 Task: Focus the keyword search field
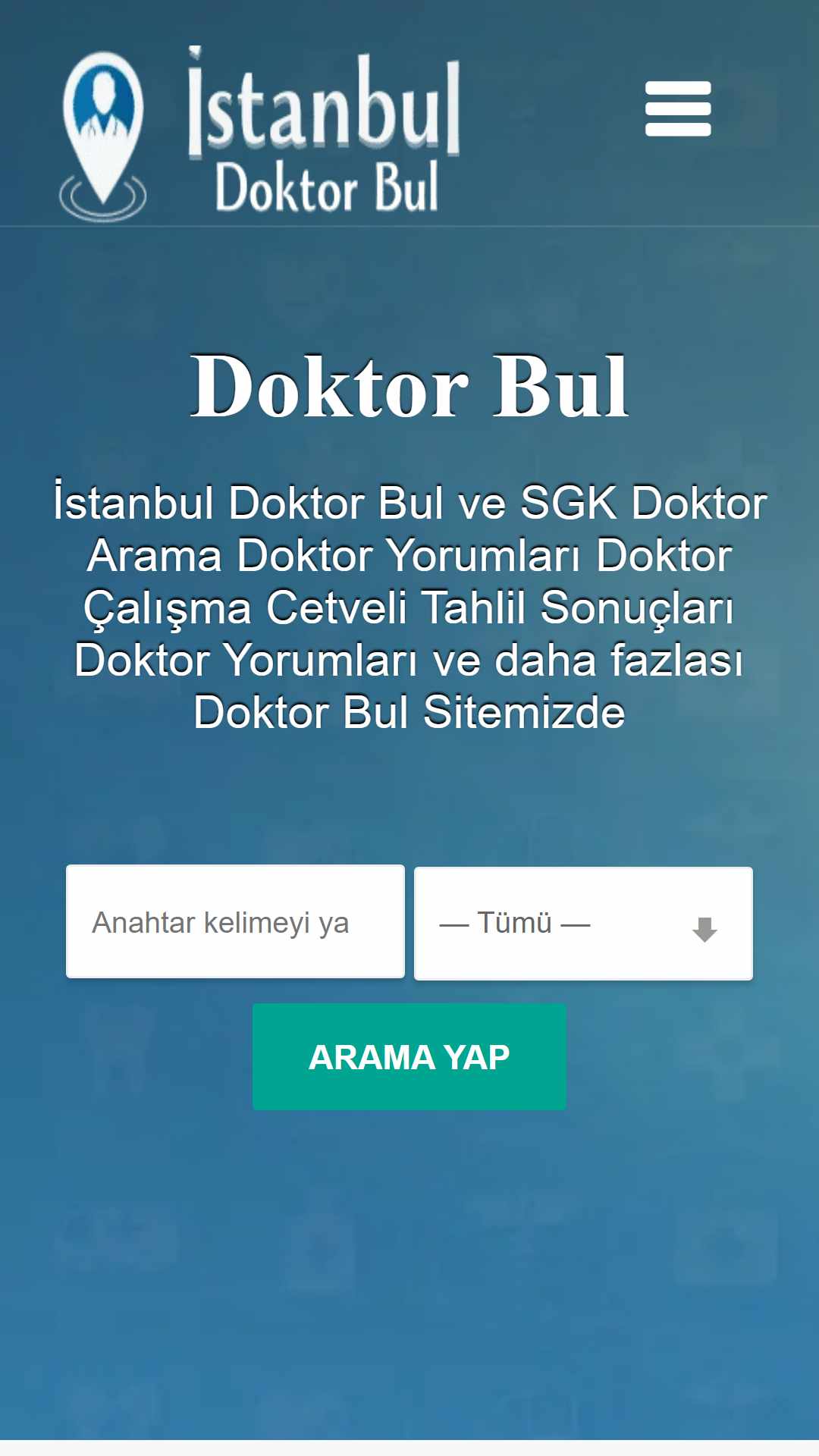pyautogui.click(x=235, y=922)
